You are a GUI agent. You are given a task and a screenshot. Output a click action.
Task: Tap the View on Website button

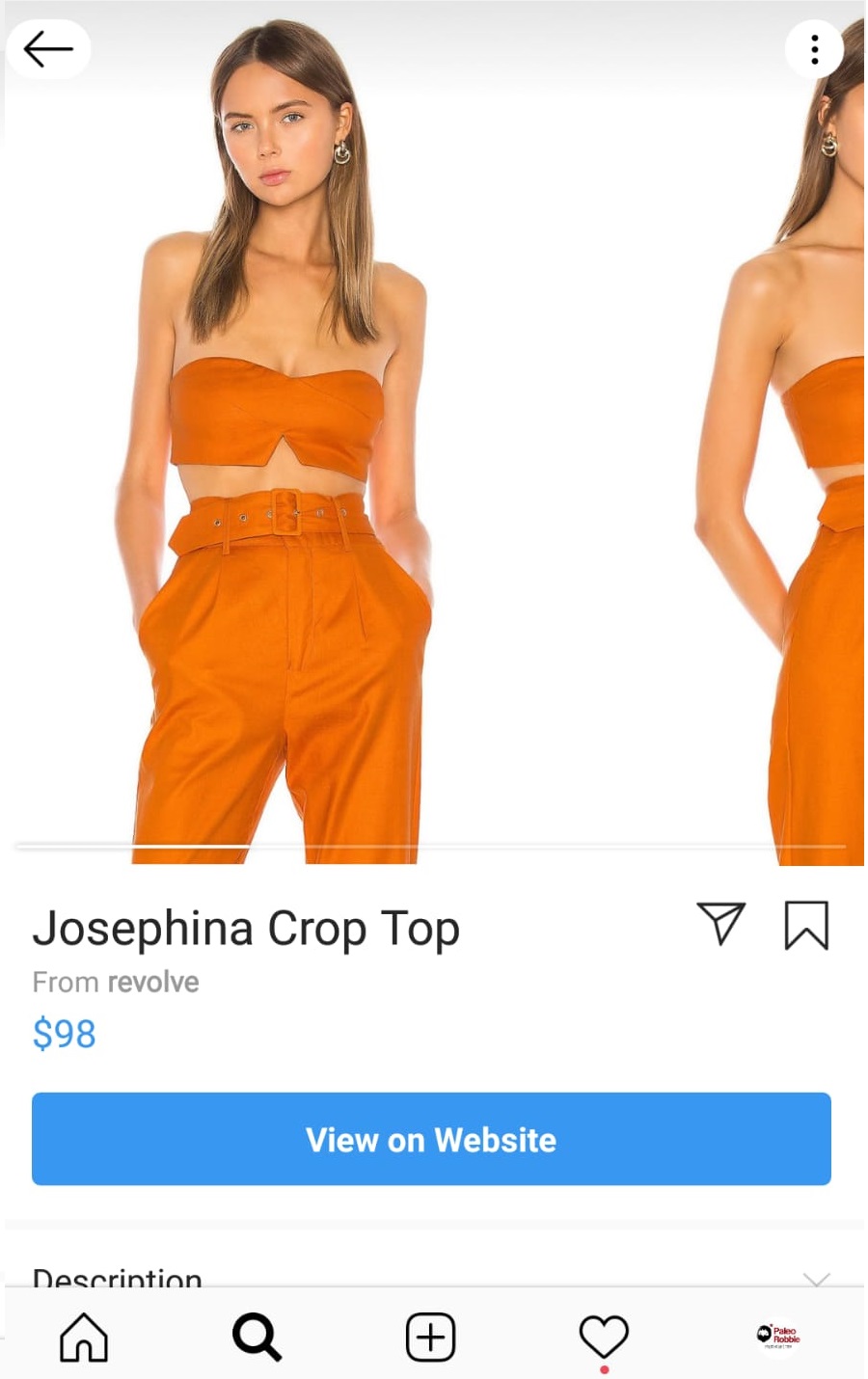pyautogui.click(x=431, y=1139)
